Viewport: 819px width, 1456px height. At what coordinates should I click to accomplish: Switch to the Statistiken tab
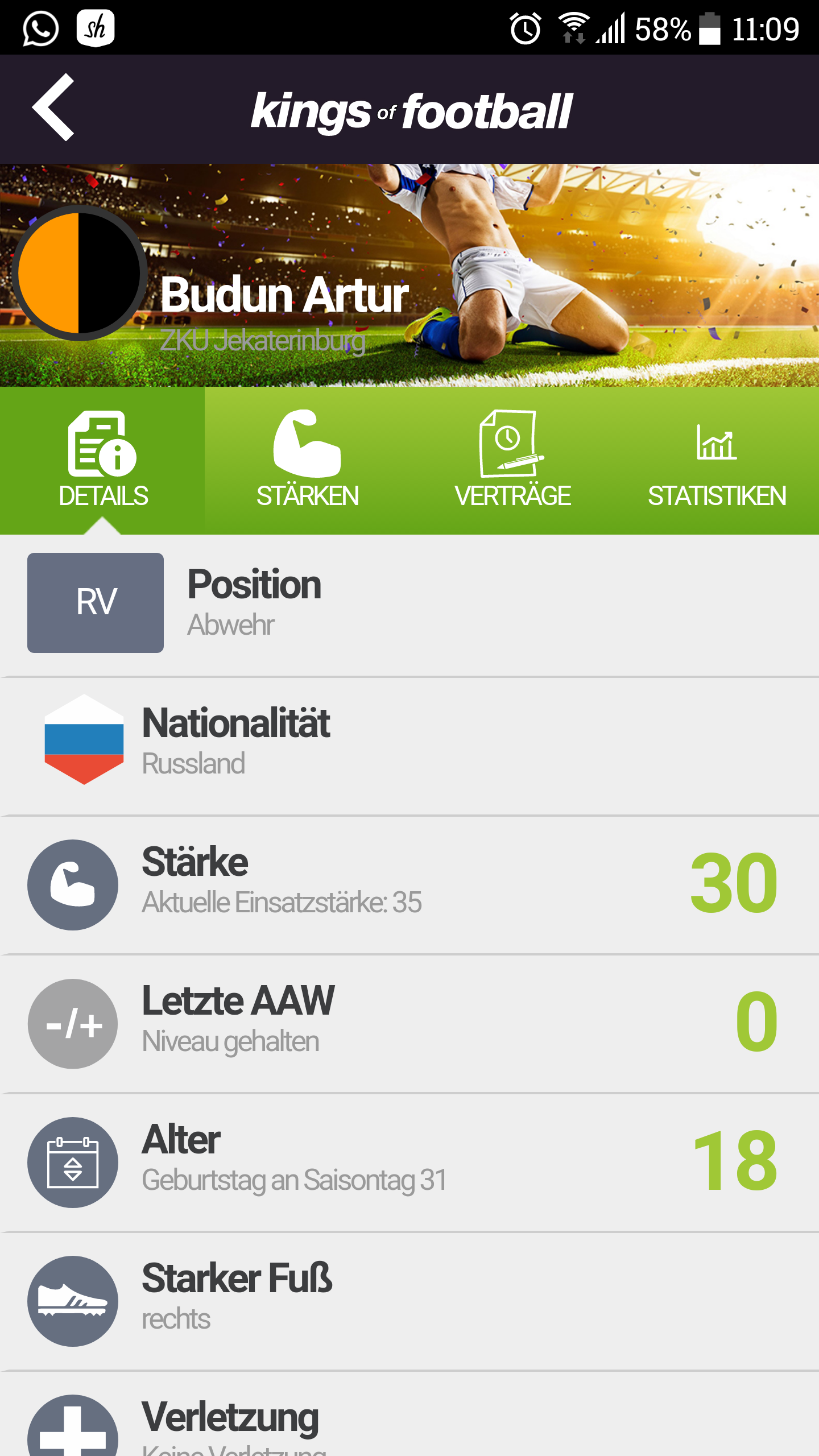[717, 461]
